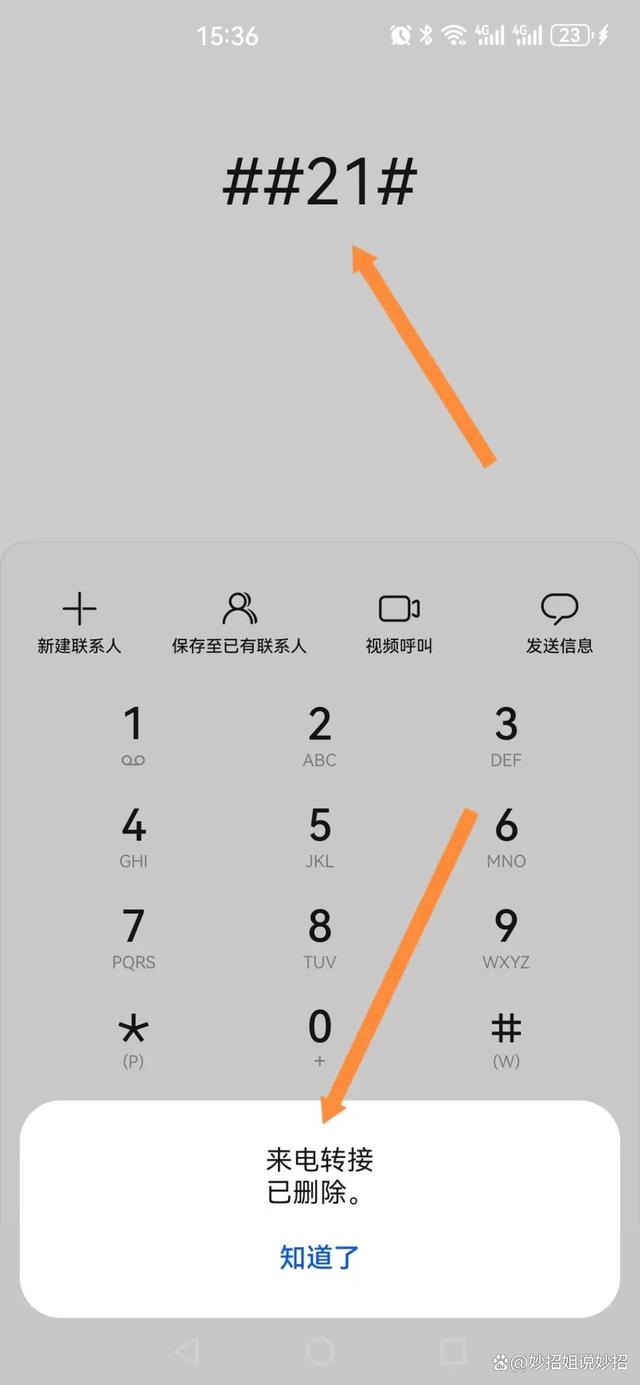Image resolution: width=640 pixels, height=1385 pixels.
Task: Enter digit 6 MNO
Action: (506, 836)
